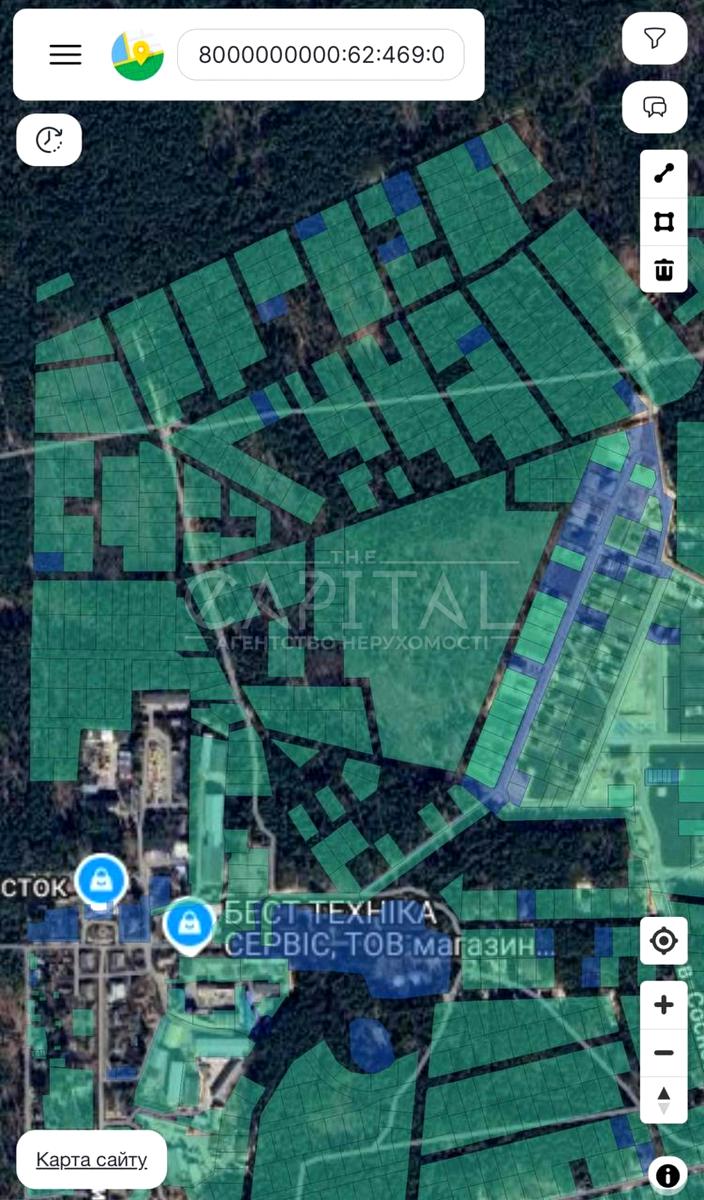The height and width of the screenshot is (1200, 704).
Task: Open the map filter options
Action: 655,39
